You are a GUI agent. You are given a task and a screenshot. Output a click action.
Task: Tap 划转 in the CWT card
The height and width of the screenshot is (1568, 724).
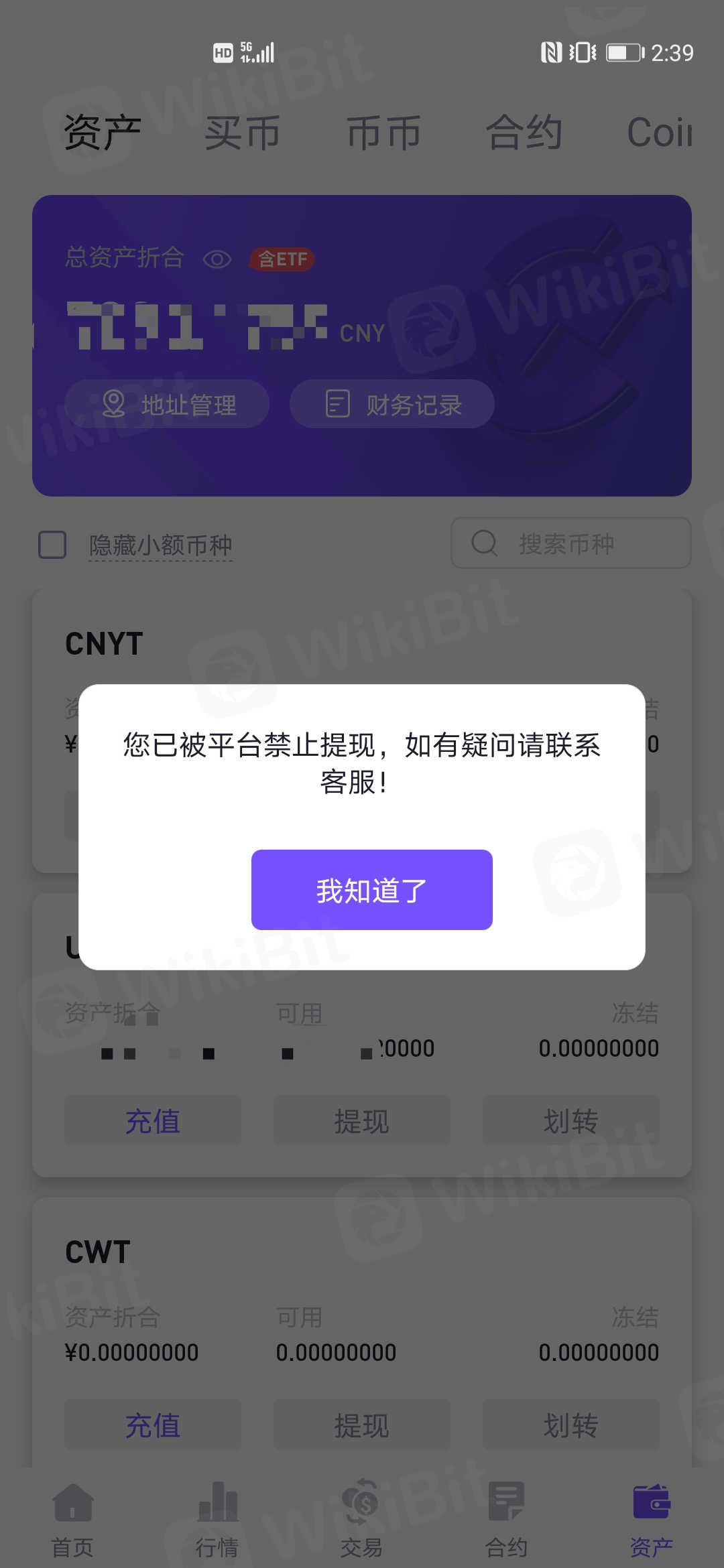571,1425
